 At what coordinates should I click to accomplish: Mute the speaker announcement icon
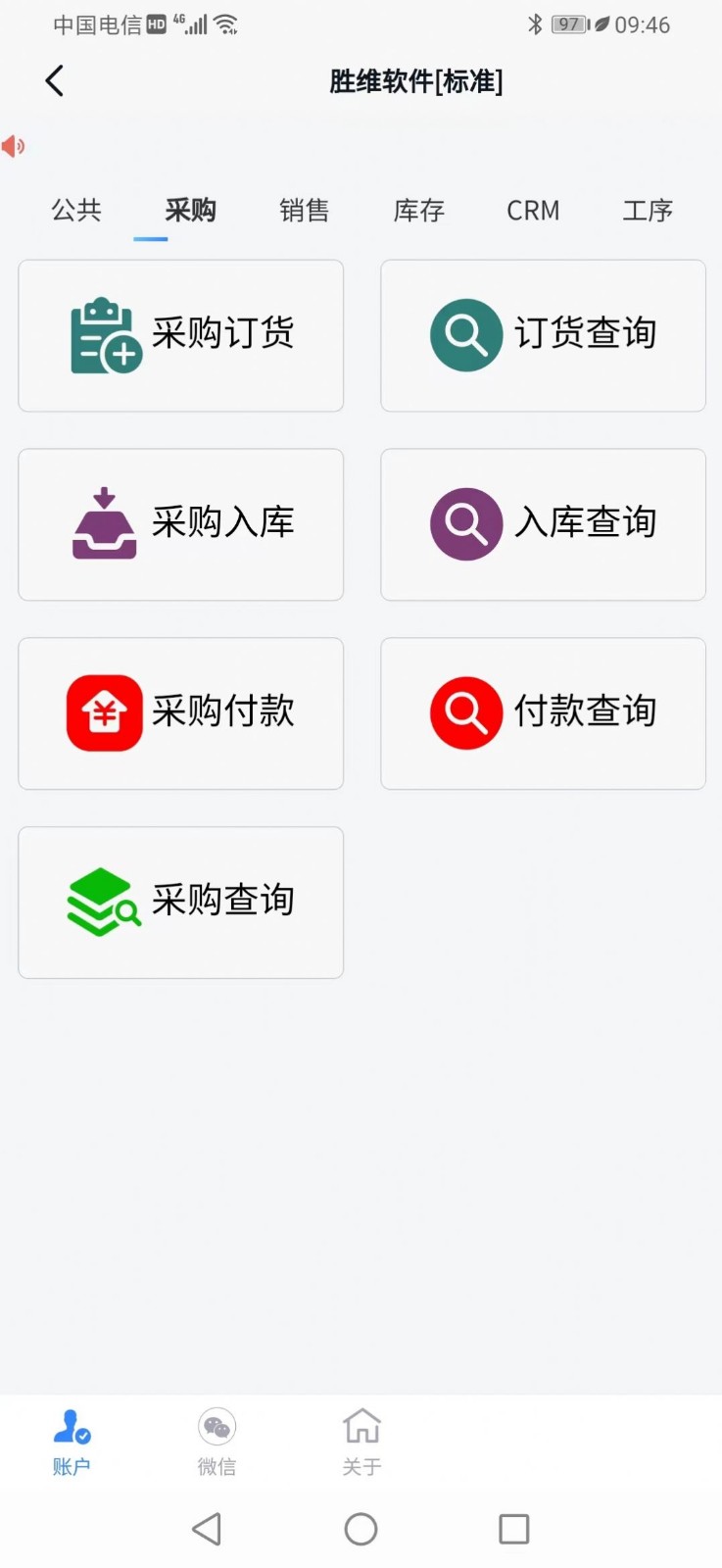click(14, 145)
